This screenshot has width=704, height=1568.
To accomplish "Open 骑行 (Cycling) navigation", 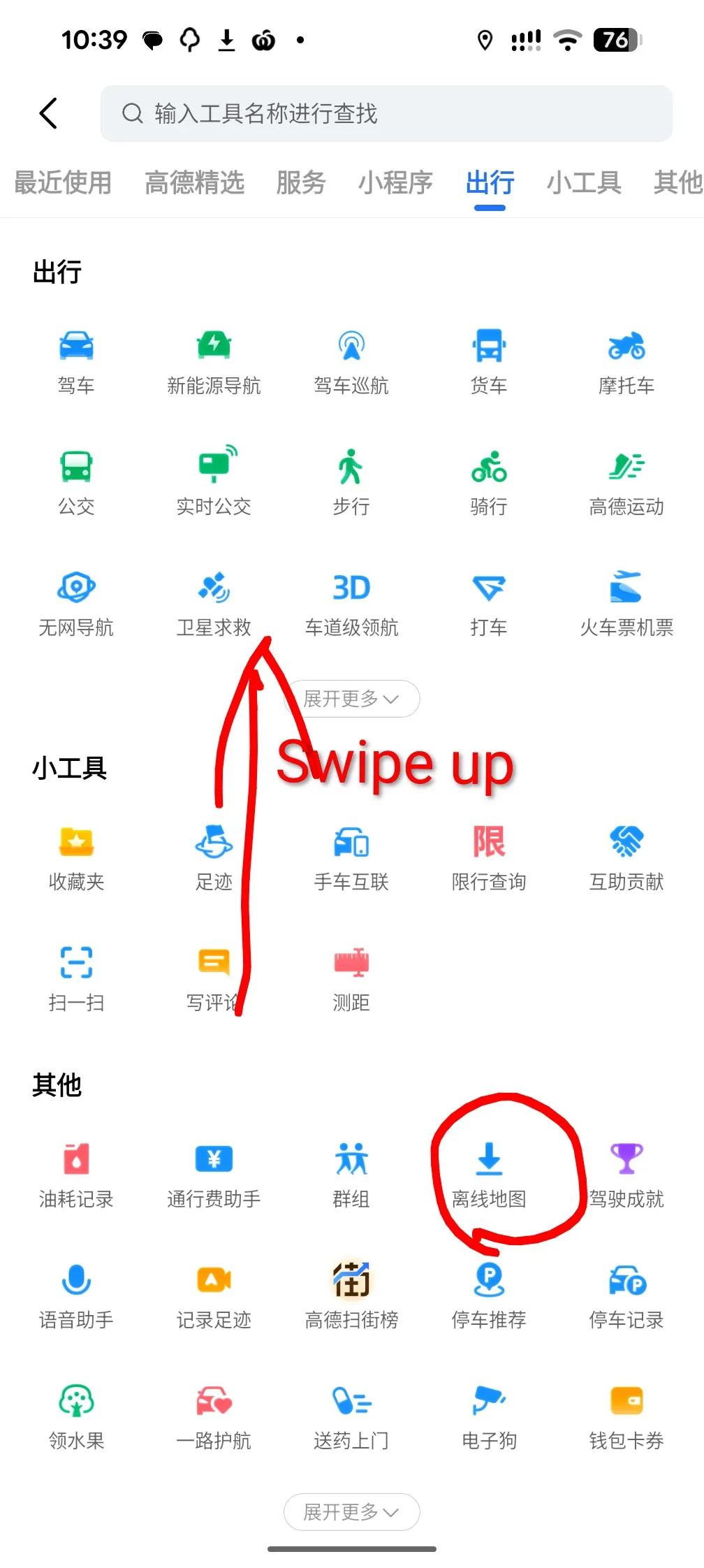I will click(489, 481).
